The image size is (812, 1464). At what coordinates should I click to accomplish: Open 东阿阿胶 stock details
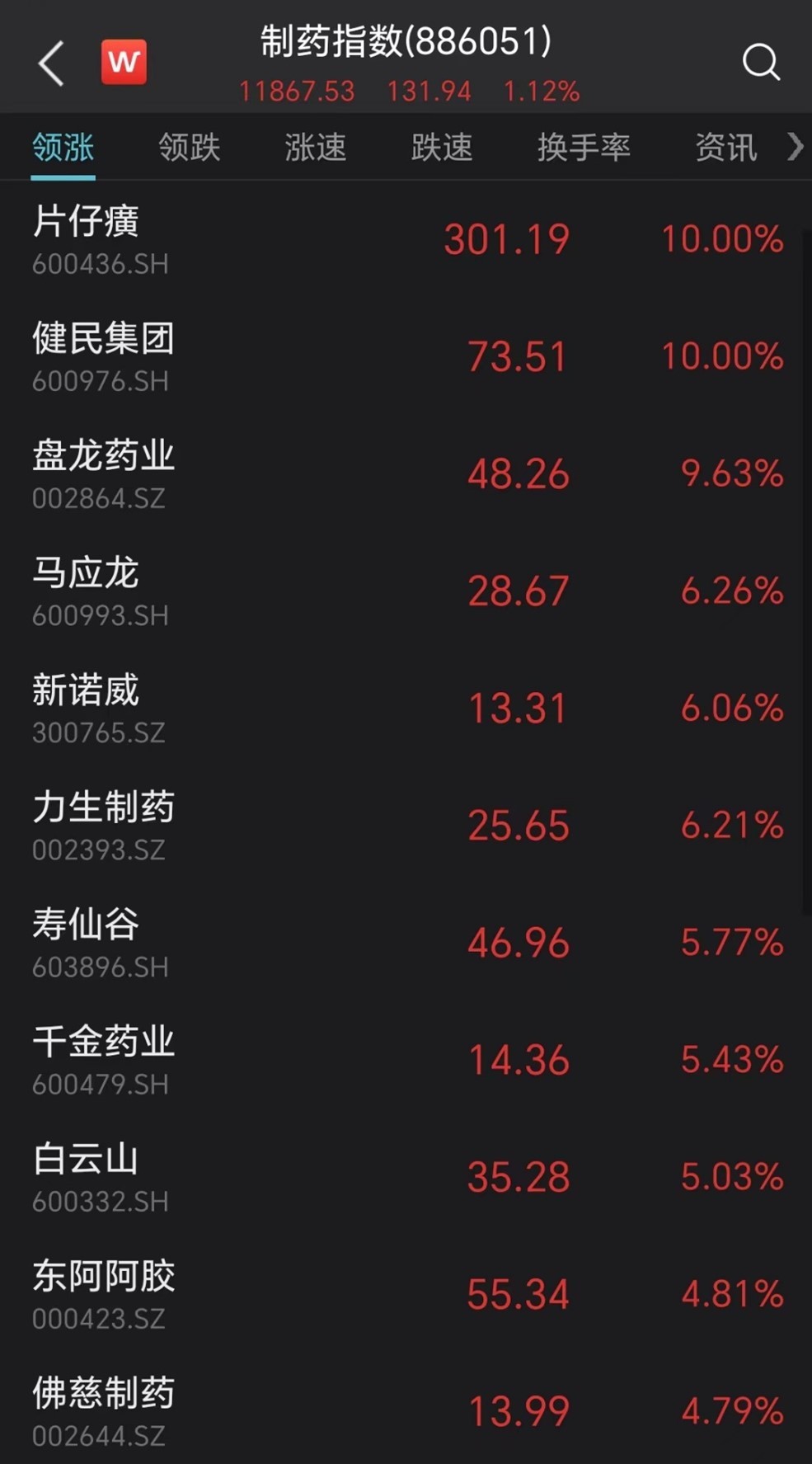404,1293
